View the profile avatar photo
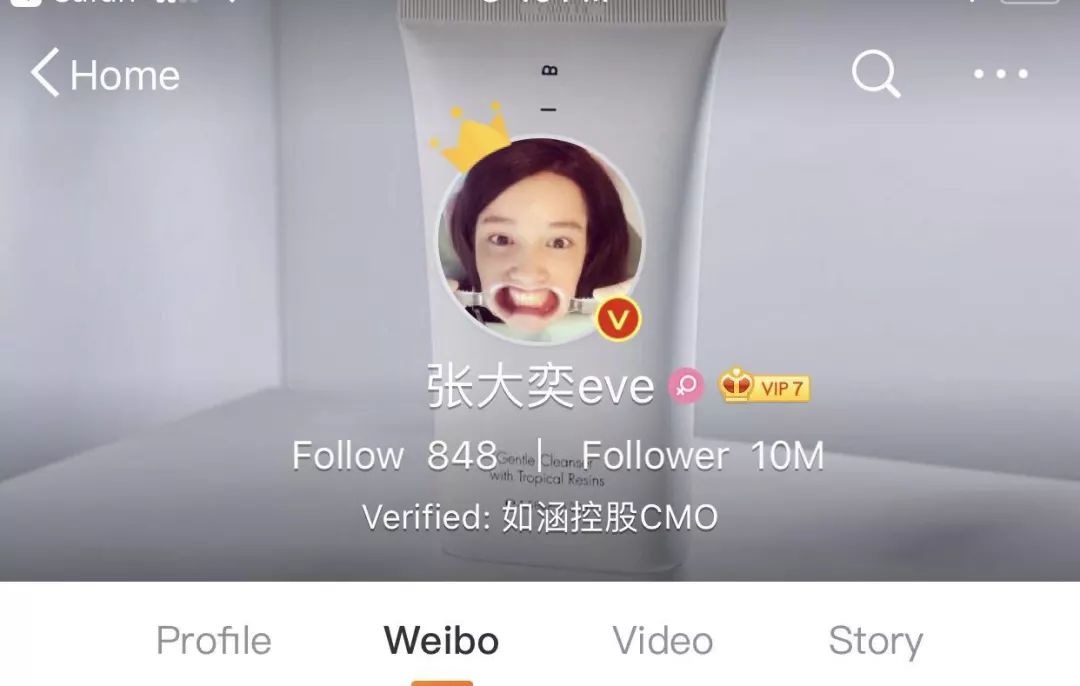 coord(540,240)
